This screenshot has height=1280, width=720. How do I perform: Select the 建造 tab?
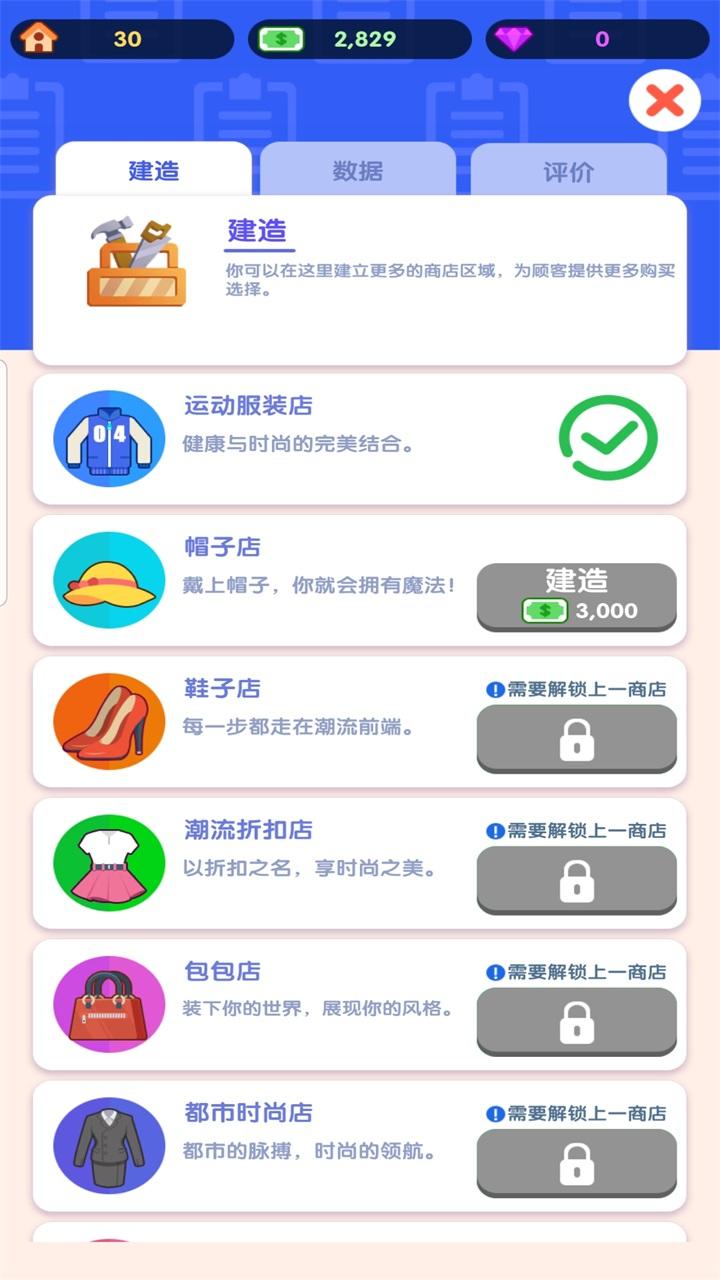pos(153,171)
